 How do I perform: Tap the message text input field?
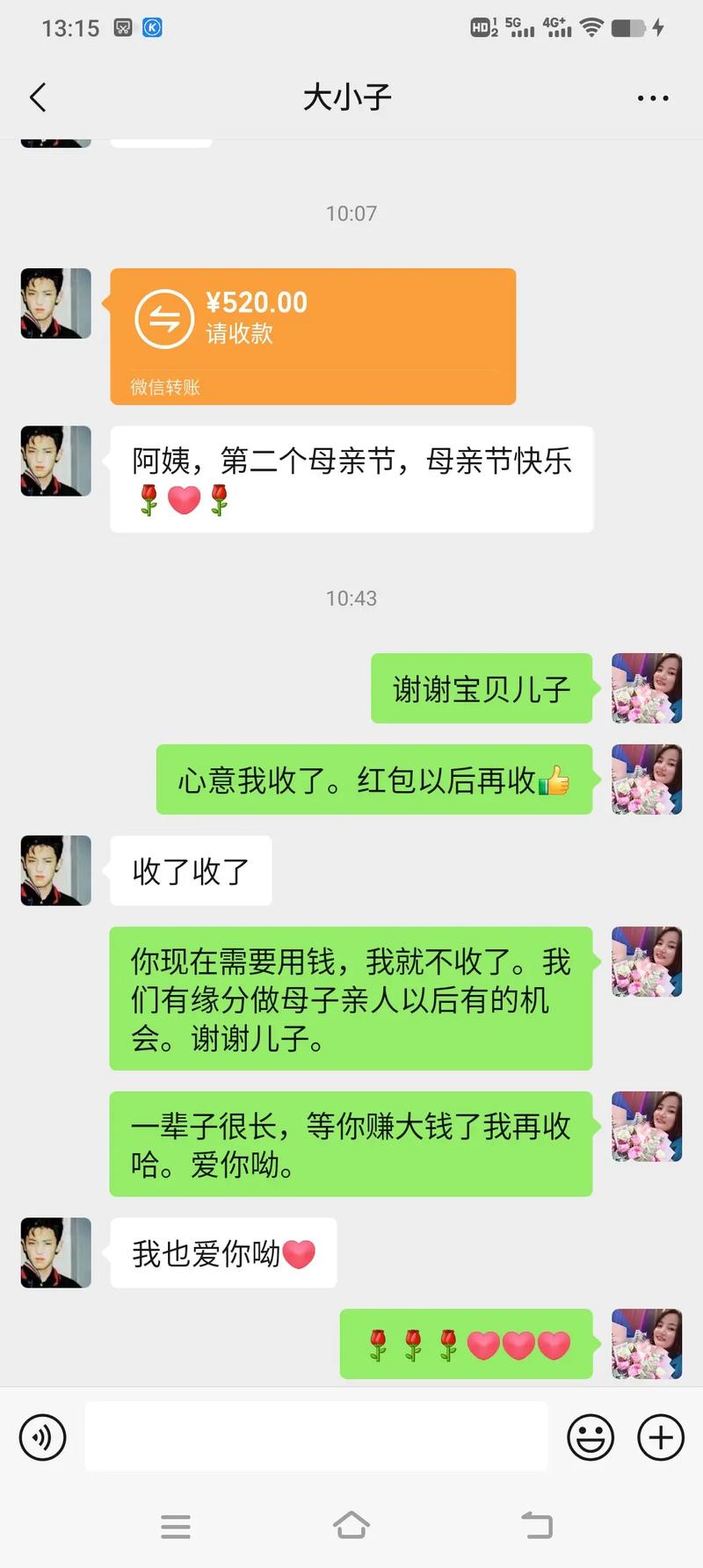click(316, 1437)
